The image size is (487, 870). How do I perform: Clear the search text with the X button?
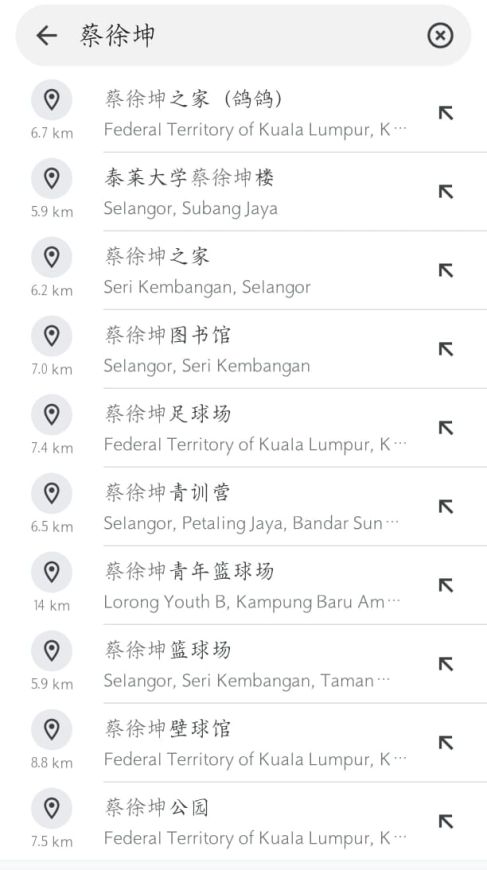pyautogui.click(x=440, y=36)
